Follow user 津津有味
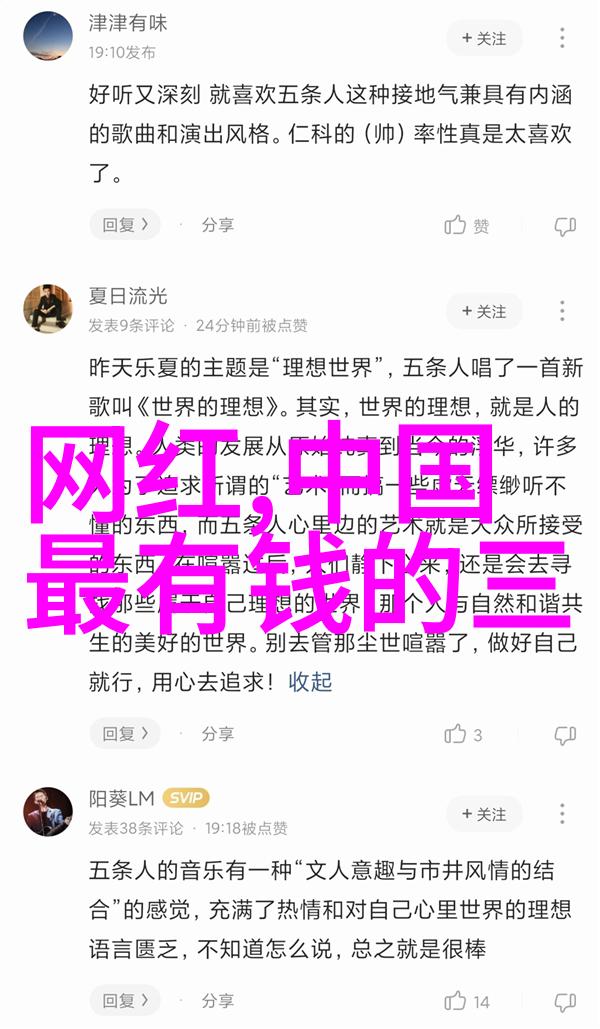Screen dimensions: 600x1029 coord(483,38)
